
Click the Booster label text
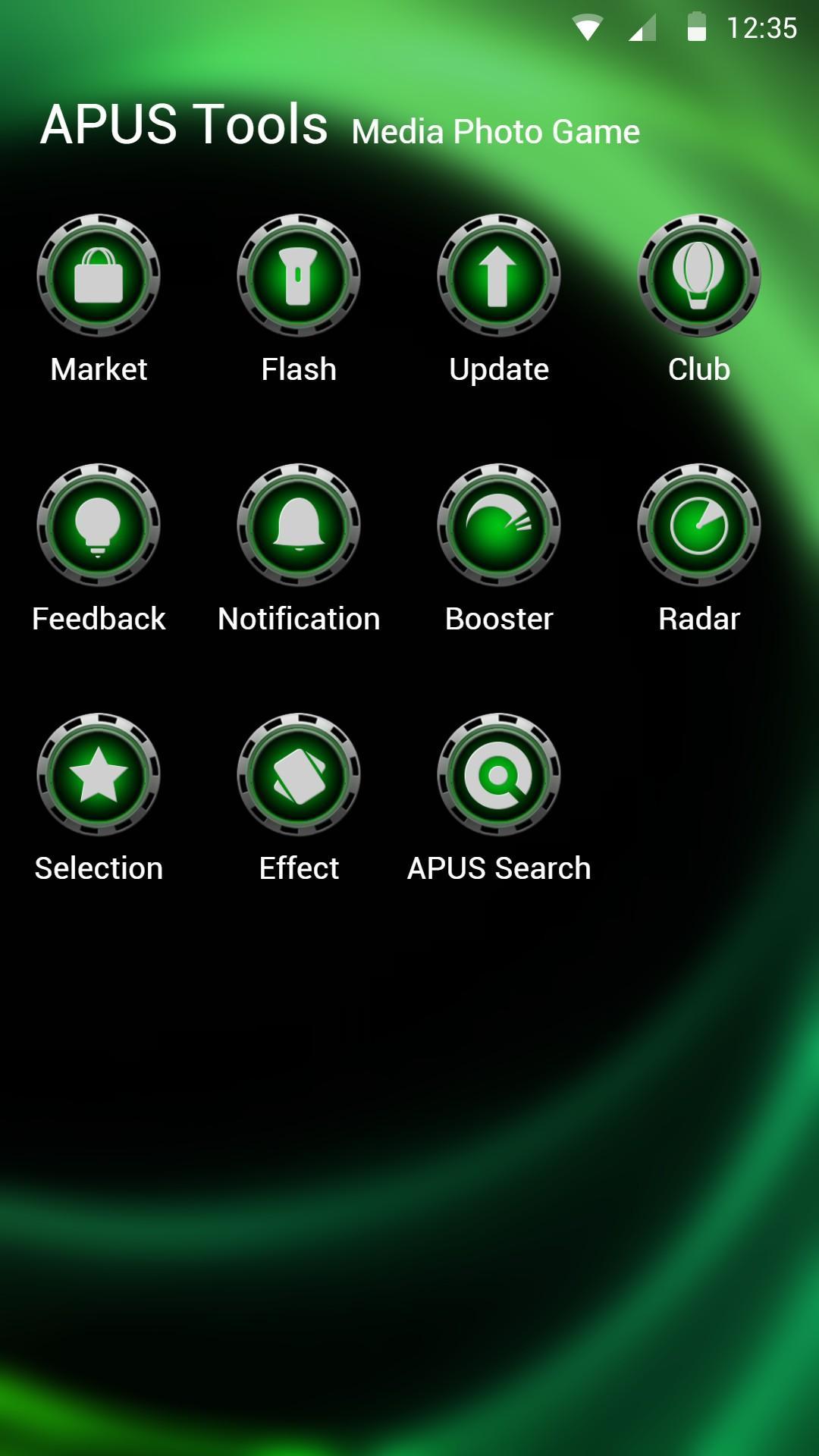498,619
